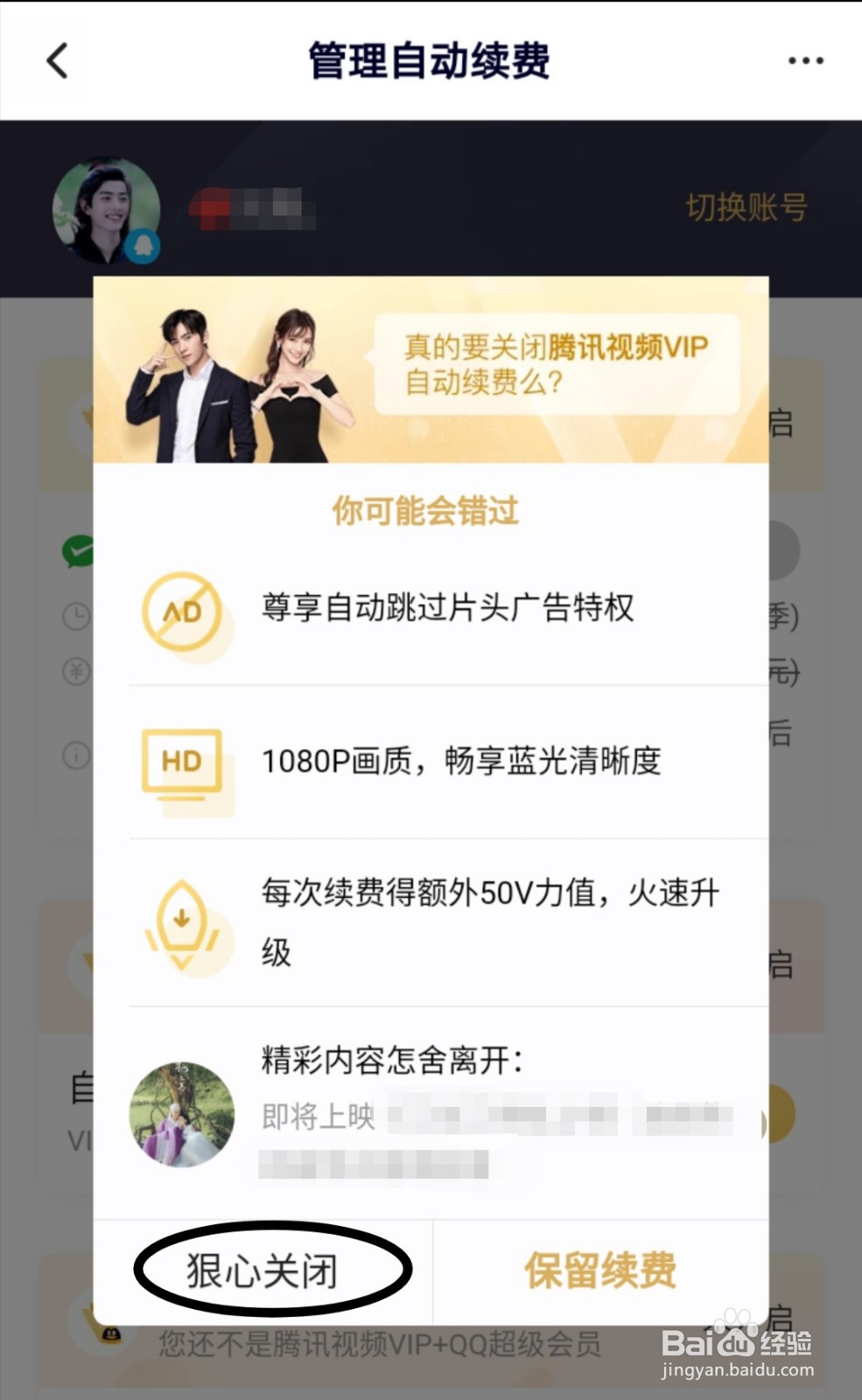Select the green WeChat Pay icon
The width and height of the screenshot is (862, 1400).
[x=80, y=551]
